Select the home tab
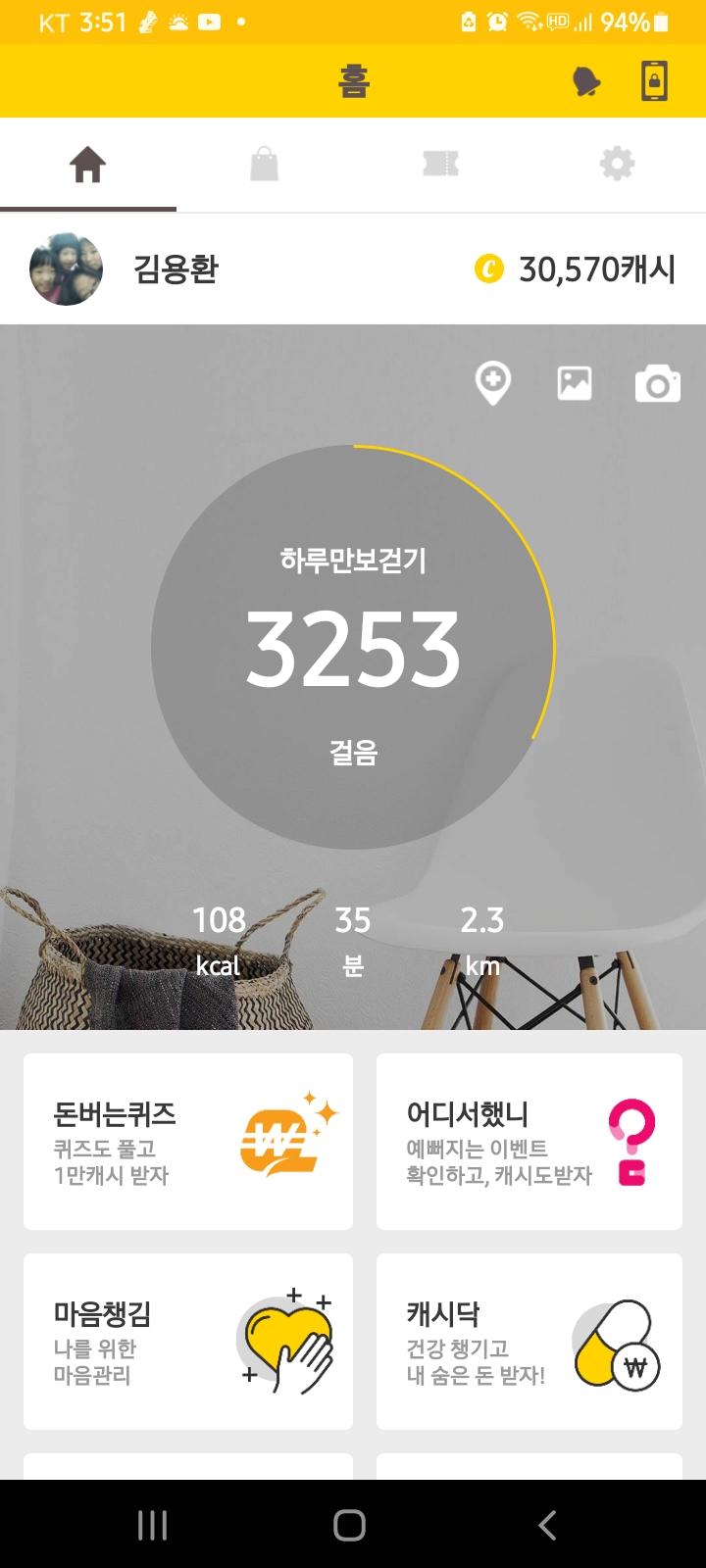This screenshot has width=706, height=1568. (x=87, y=164)
